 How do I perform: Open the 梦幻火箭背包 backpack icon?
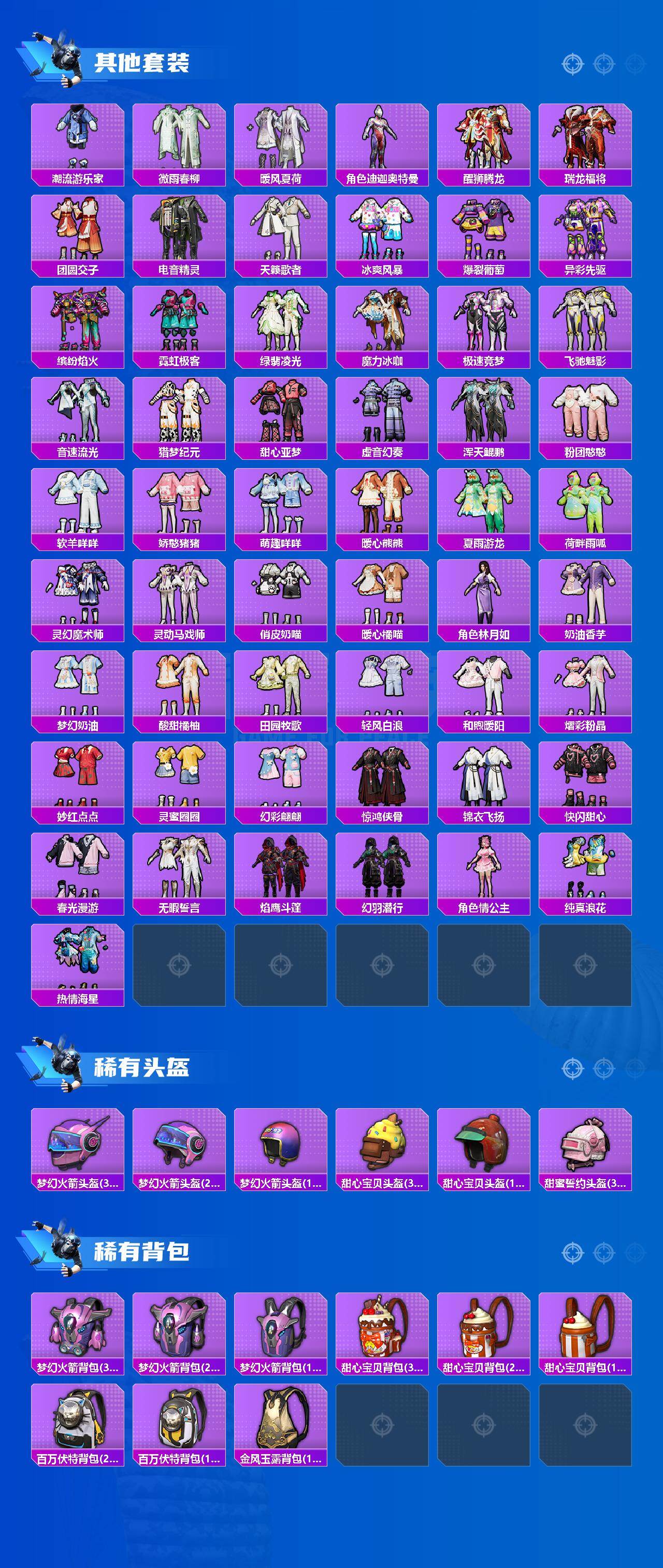pyautogui.click(x=77, y=1330)
